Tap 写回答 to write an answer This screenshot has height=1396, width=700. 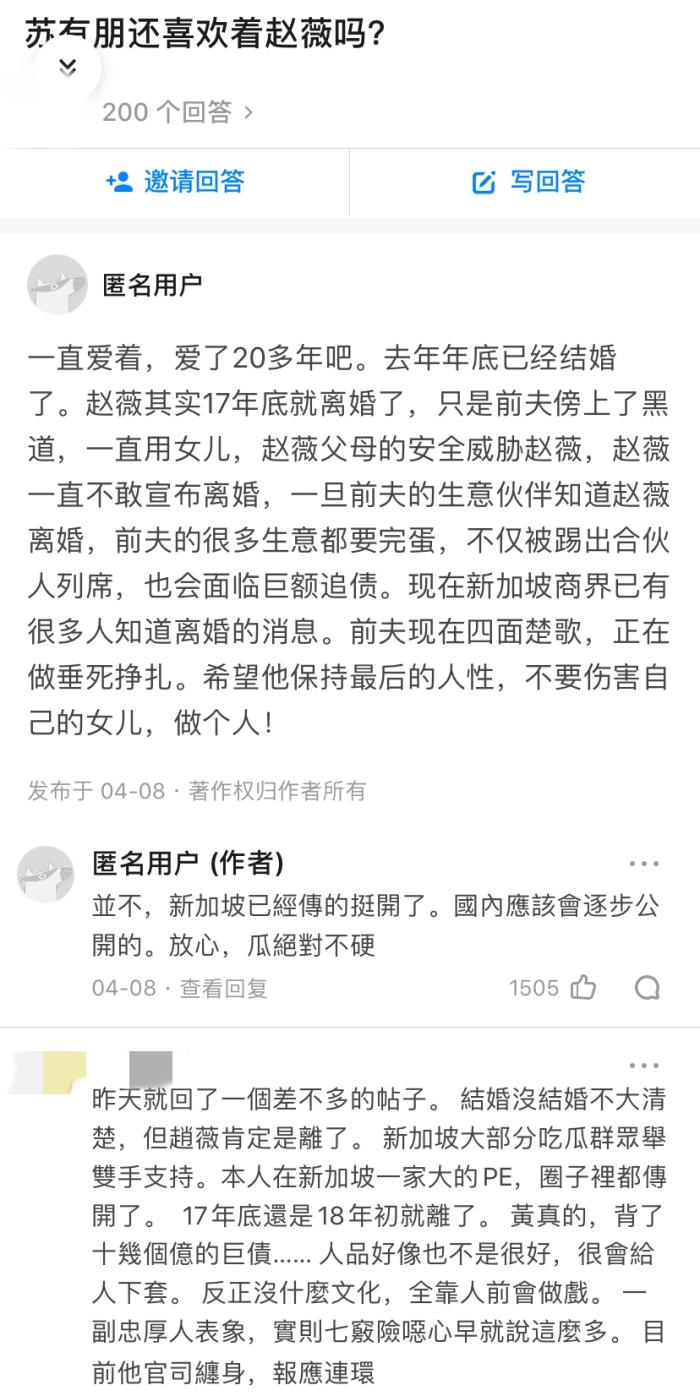pos(527,182)
